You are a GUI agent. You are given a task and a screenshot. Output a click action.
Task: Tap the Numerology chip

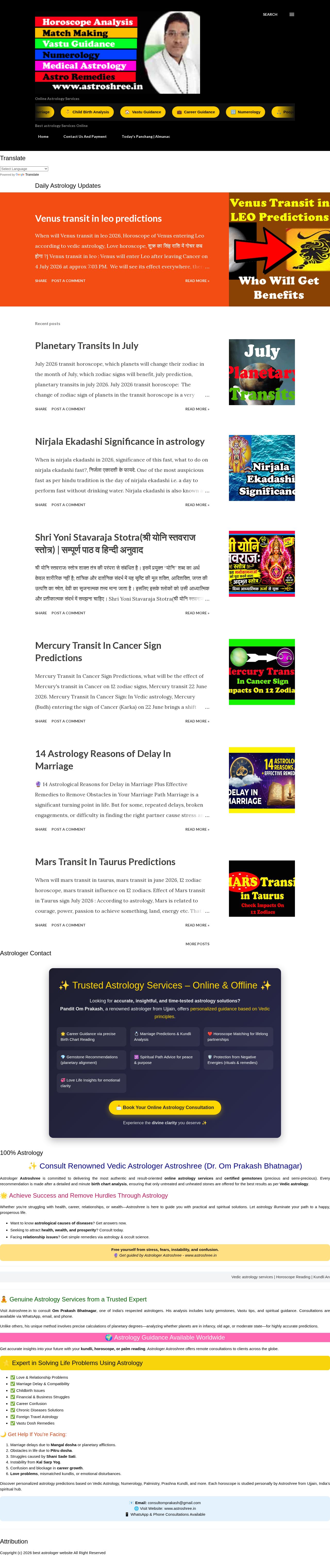point(245,112)
